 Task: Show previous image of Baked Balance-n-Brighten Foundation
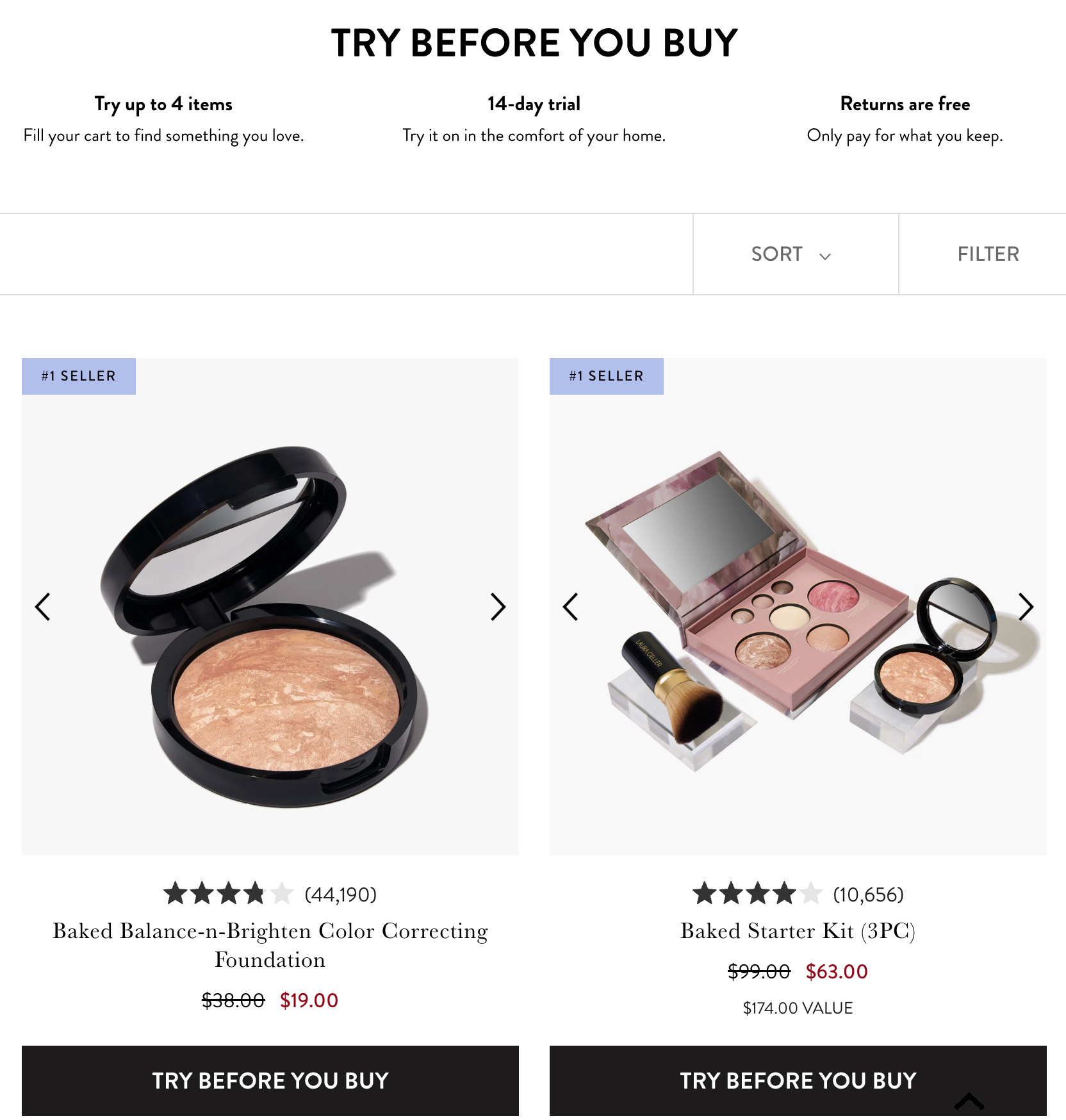43,607
